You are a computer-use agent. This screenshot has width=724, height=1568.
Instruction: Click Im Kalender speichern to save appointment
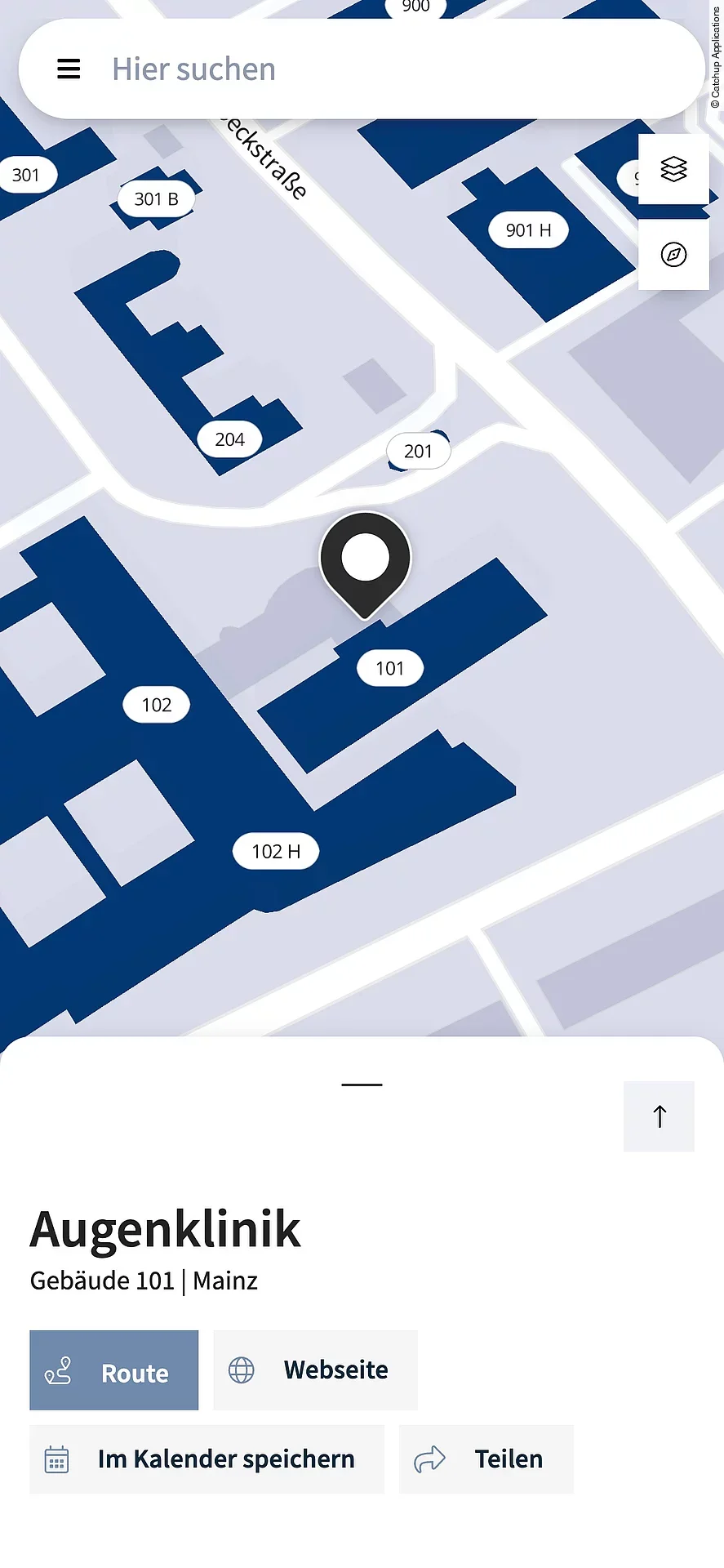(207, 1459)
